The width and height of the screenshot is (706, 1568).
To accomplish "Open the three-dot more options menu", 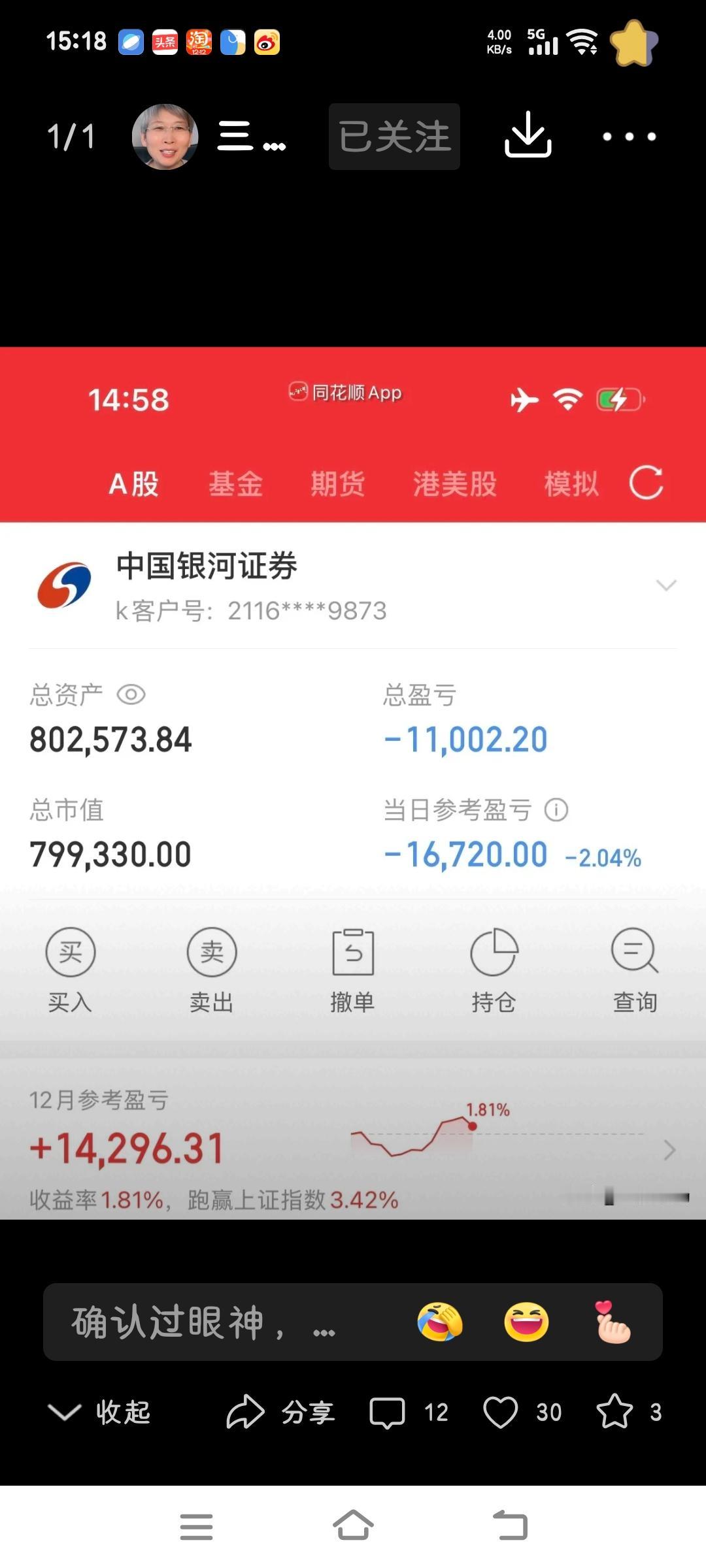I will (630, 136).
